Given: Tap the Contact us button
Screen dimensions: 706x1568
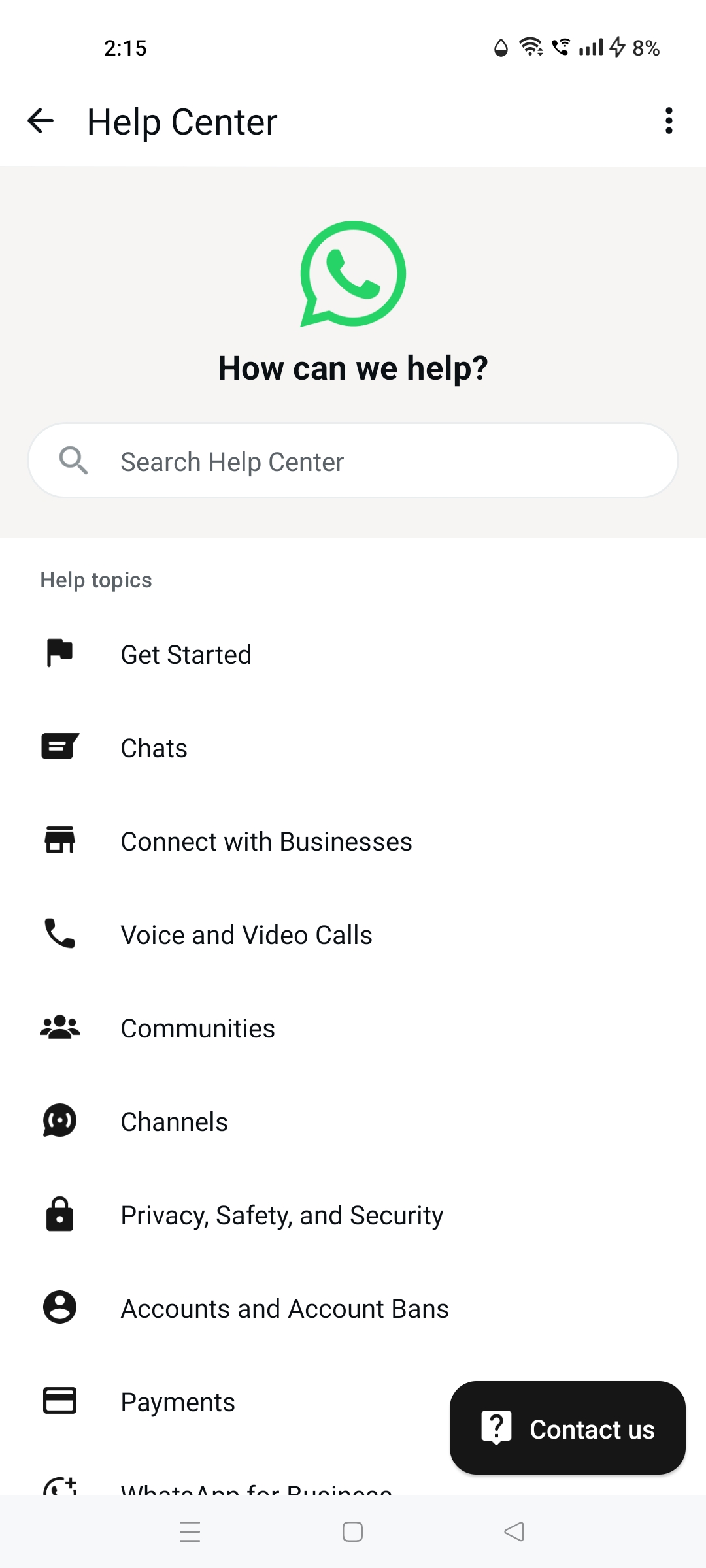Looking at the screenshot, I should click(x=567, y=1429).
